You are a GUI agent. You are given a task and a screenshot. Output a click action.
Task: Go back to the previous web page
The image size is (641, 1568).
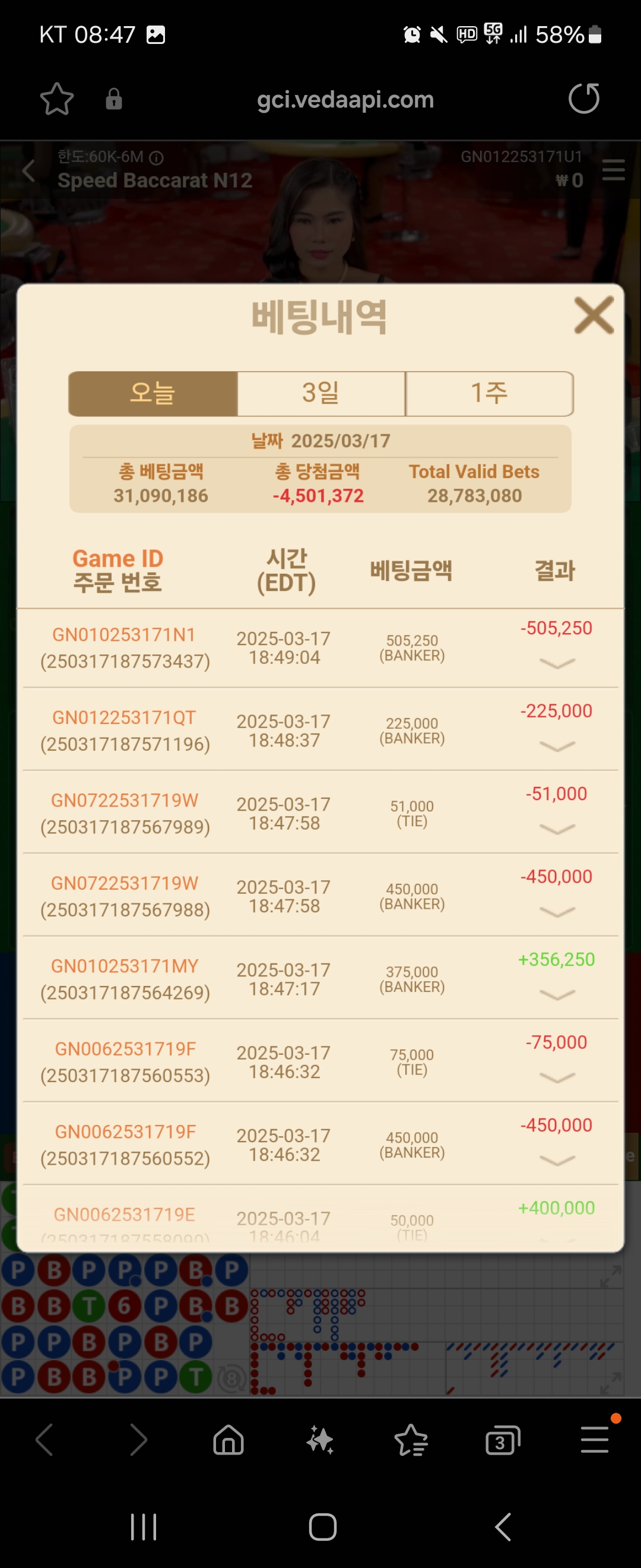pyautogui.click(x=45, y=1440)
